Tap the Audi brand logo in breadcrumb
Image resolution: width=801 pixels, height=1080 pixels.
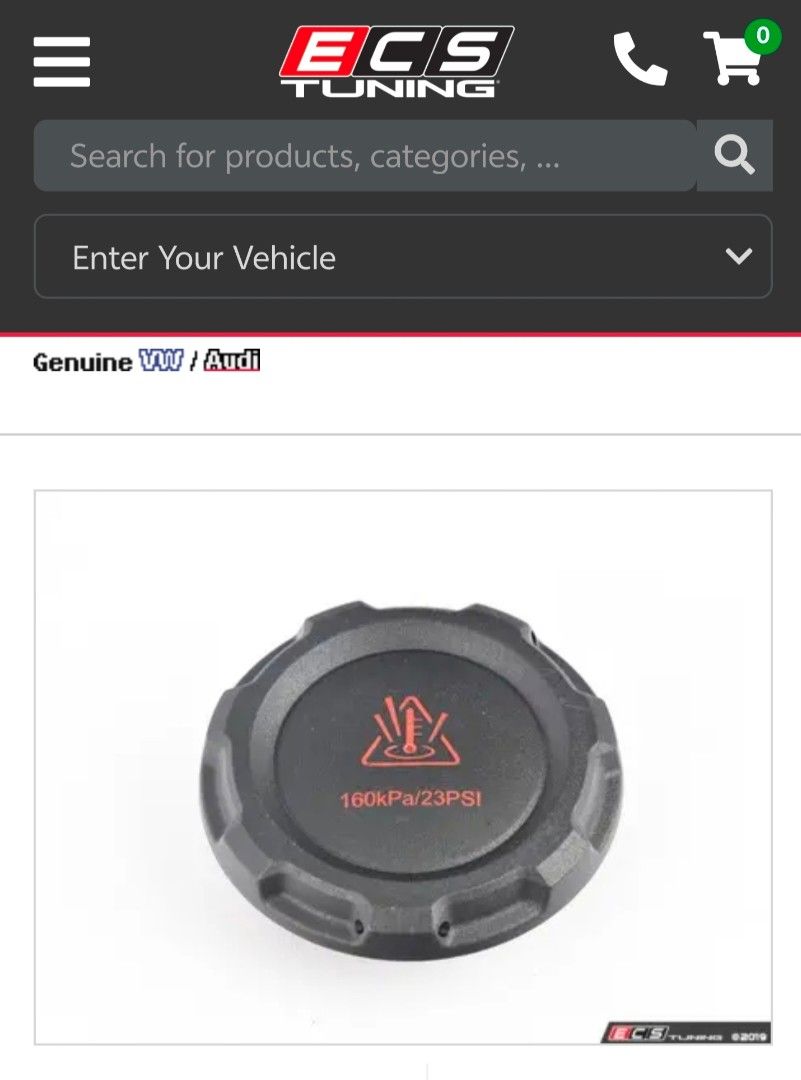231,361
